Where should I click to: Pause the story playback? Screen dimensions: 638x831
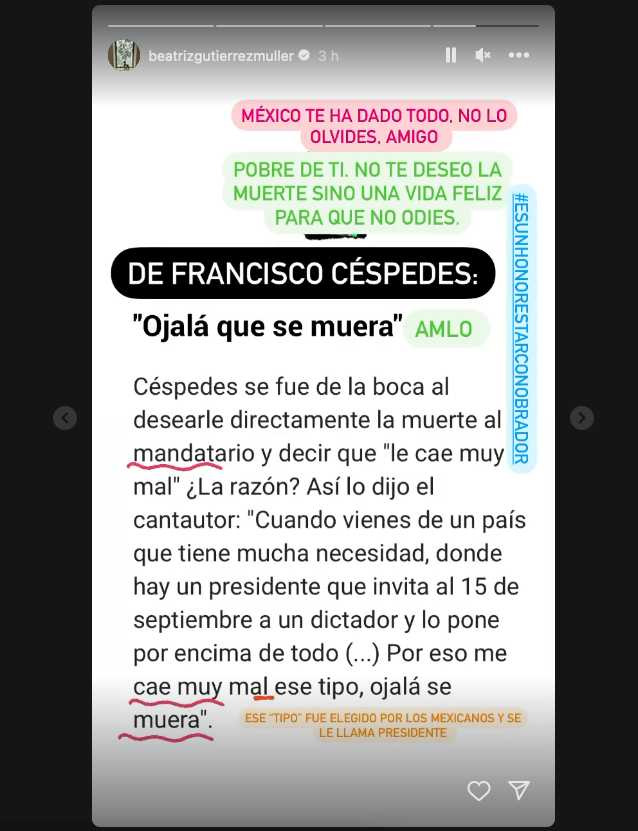[450, 56]
